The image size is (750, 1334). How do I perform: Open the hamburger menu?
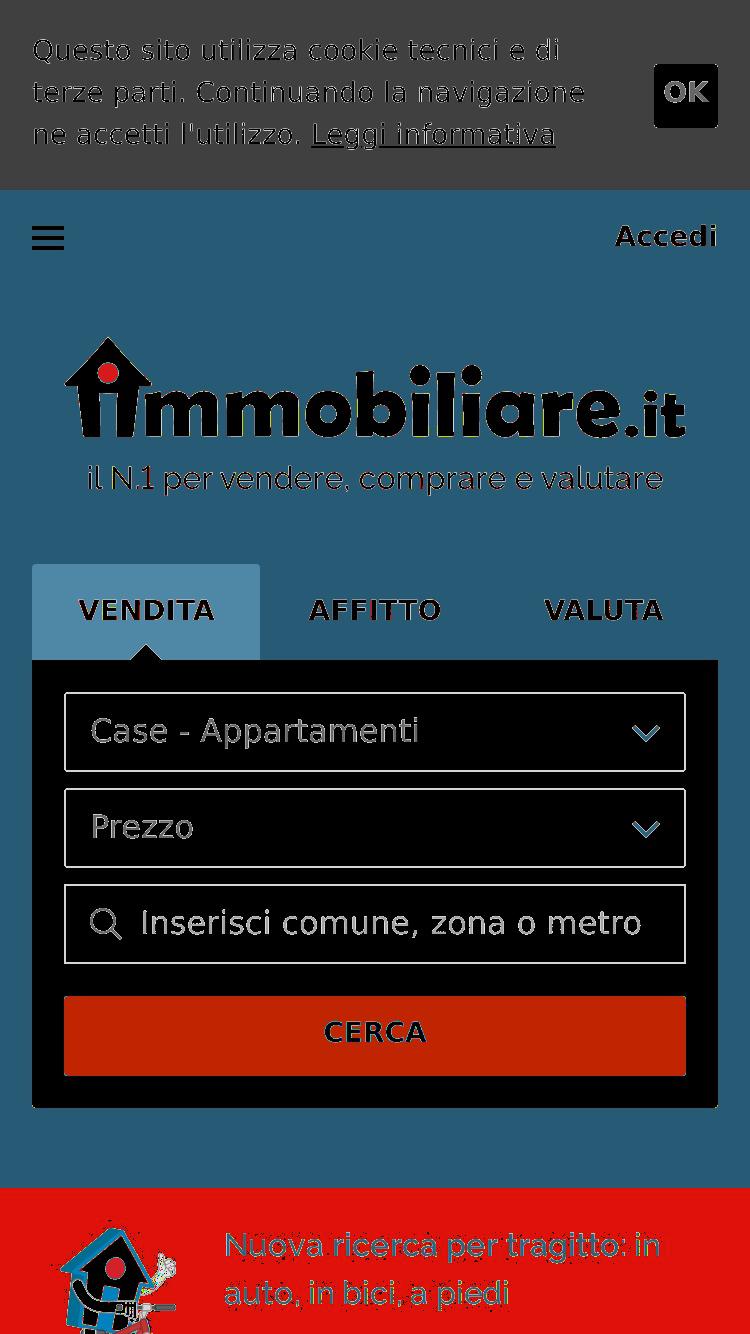pos(48,238)
